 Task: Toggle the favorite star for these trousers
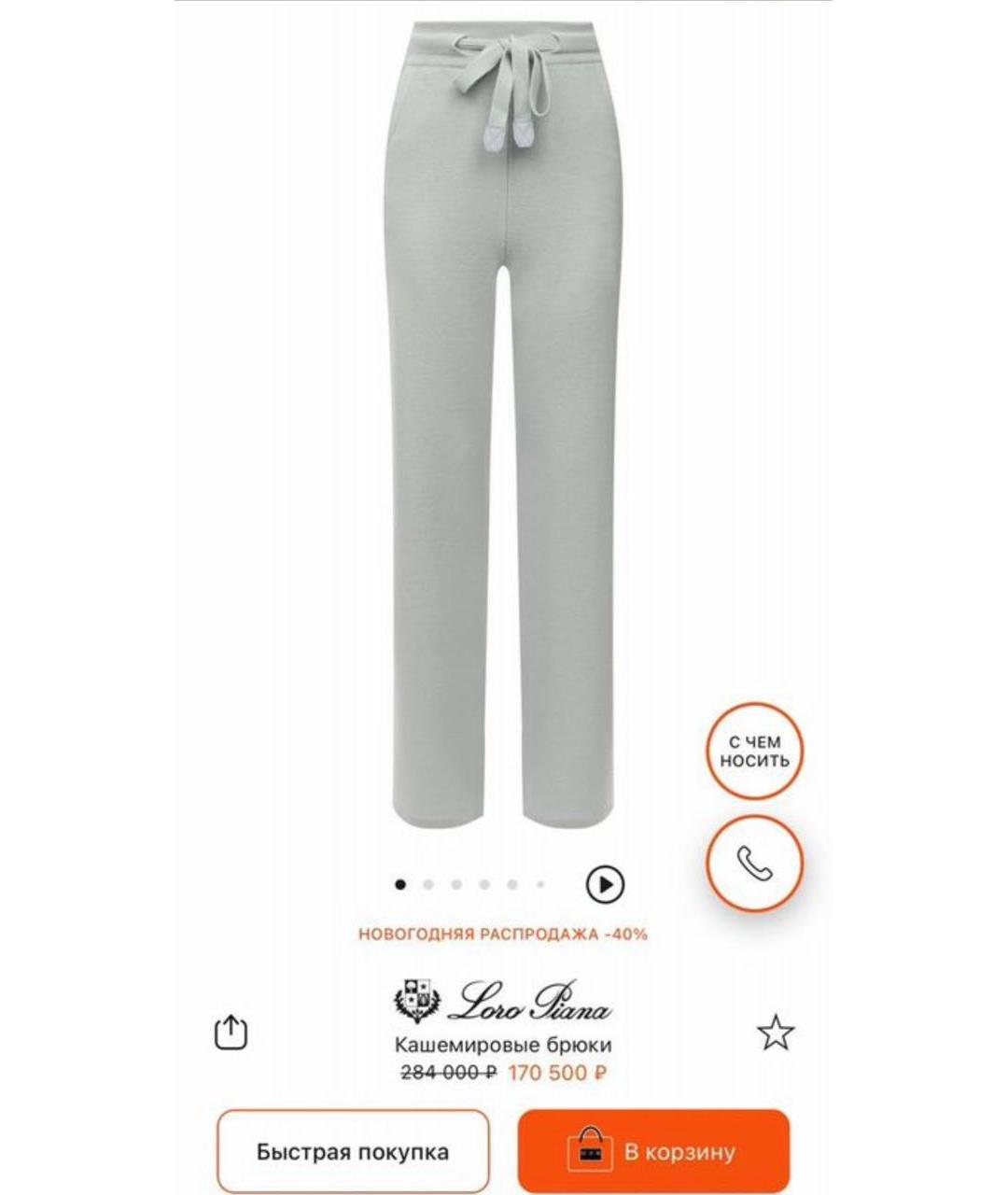coord(777,1032)
